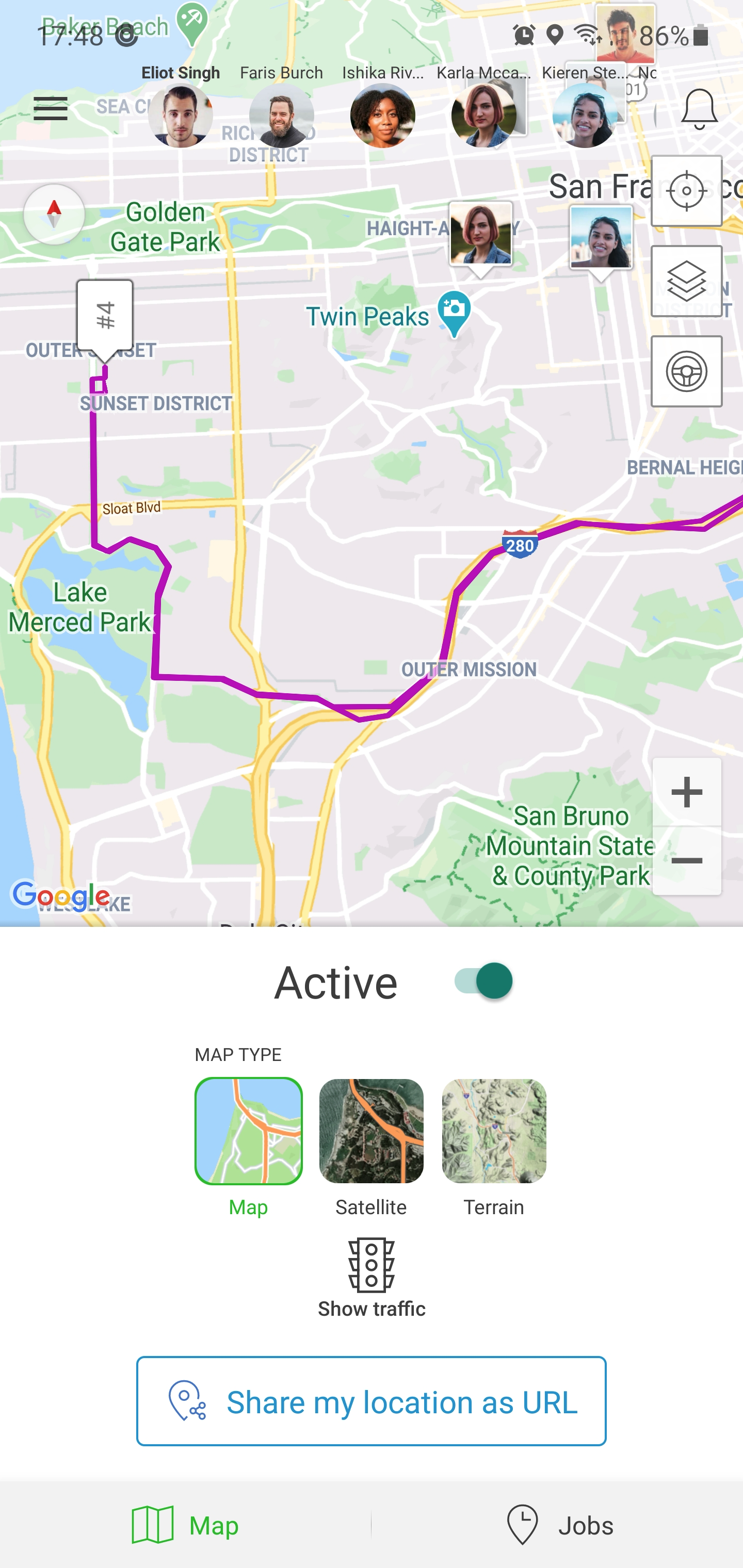Center map on my location

coord(686,191)
